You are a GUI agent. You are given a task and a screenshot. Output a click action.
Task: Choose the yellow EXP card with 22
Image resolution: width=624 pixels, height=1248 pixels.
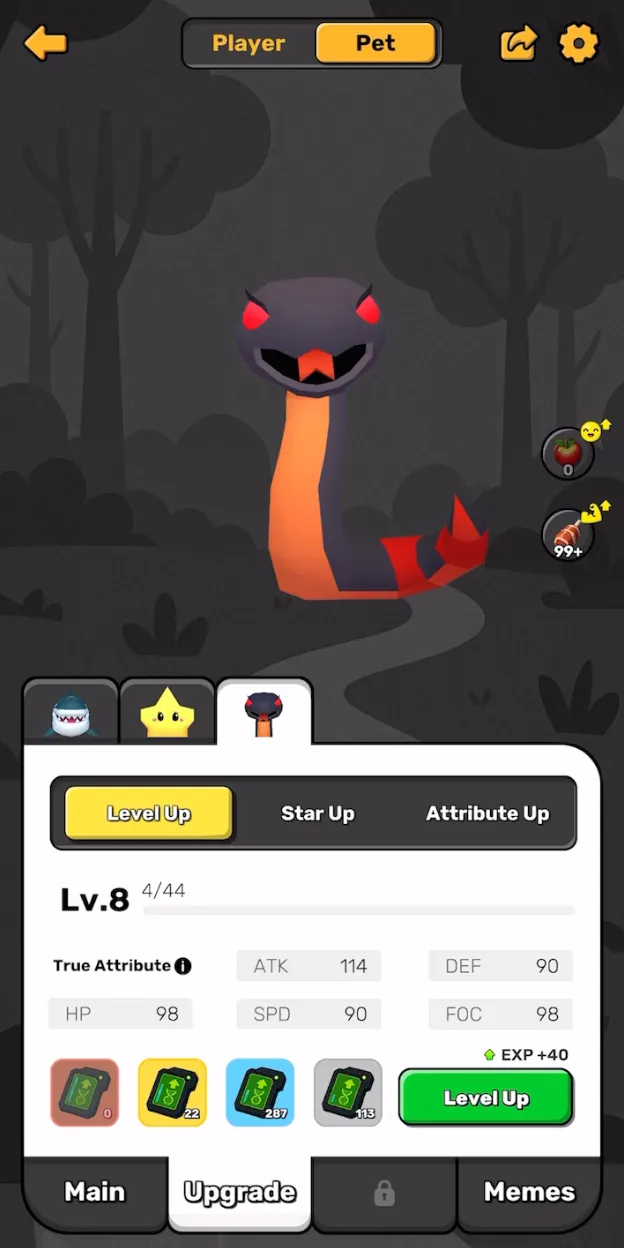pyautogui.click(x=172, y=1093)
